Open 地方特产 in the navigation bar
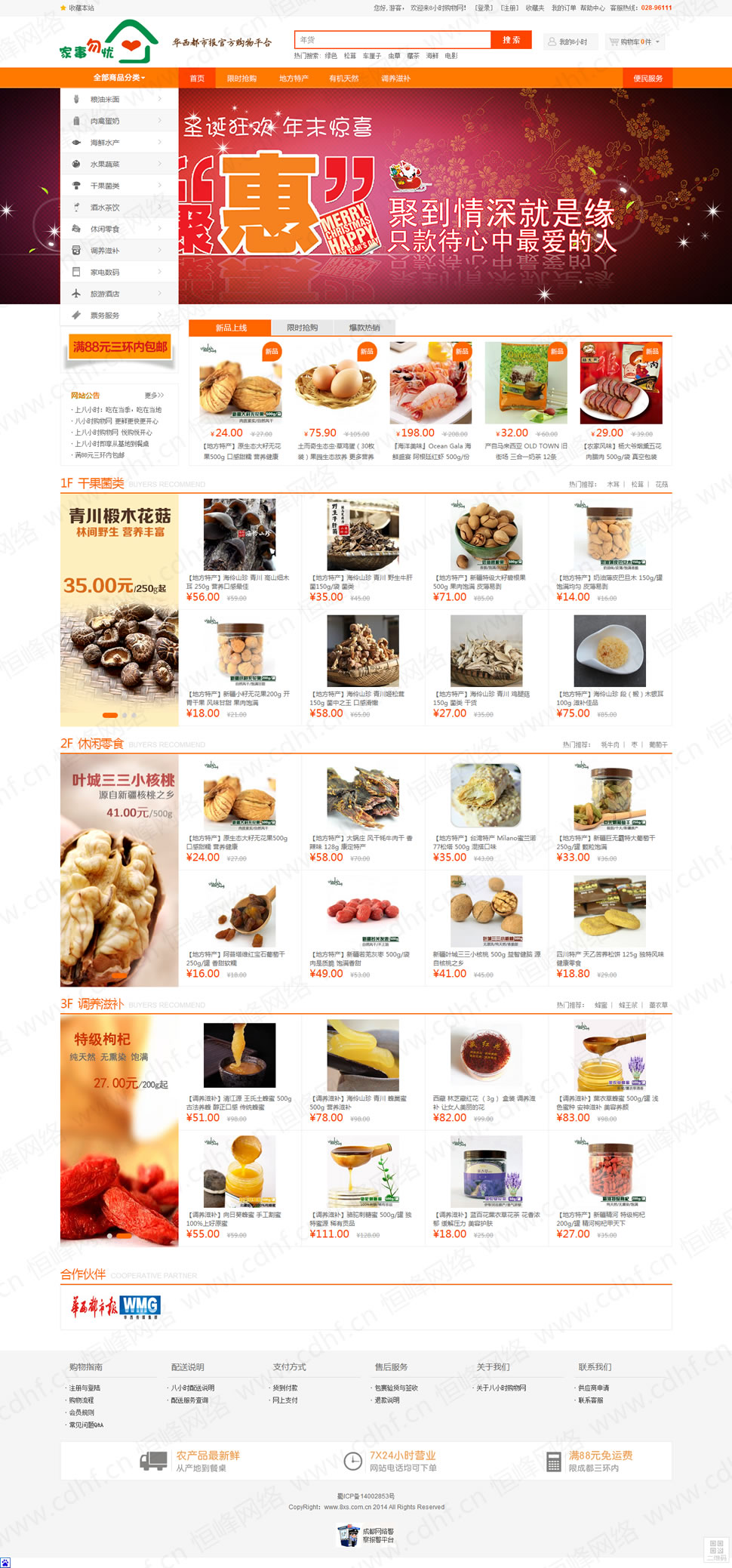732x1568 pixels. 294,79
